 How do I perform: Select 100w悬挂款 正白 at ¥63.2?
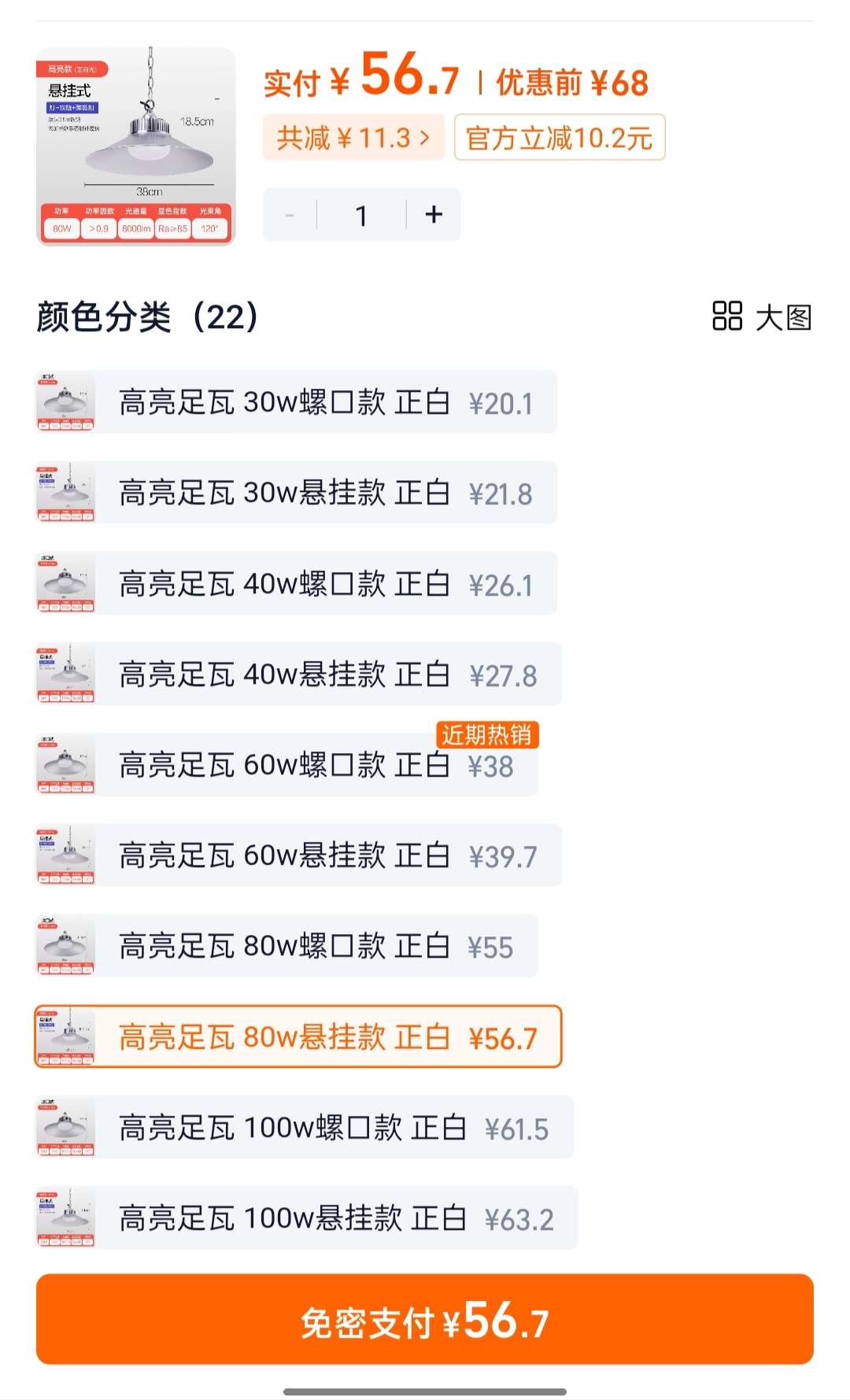(x=307, y=1218)
